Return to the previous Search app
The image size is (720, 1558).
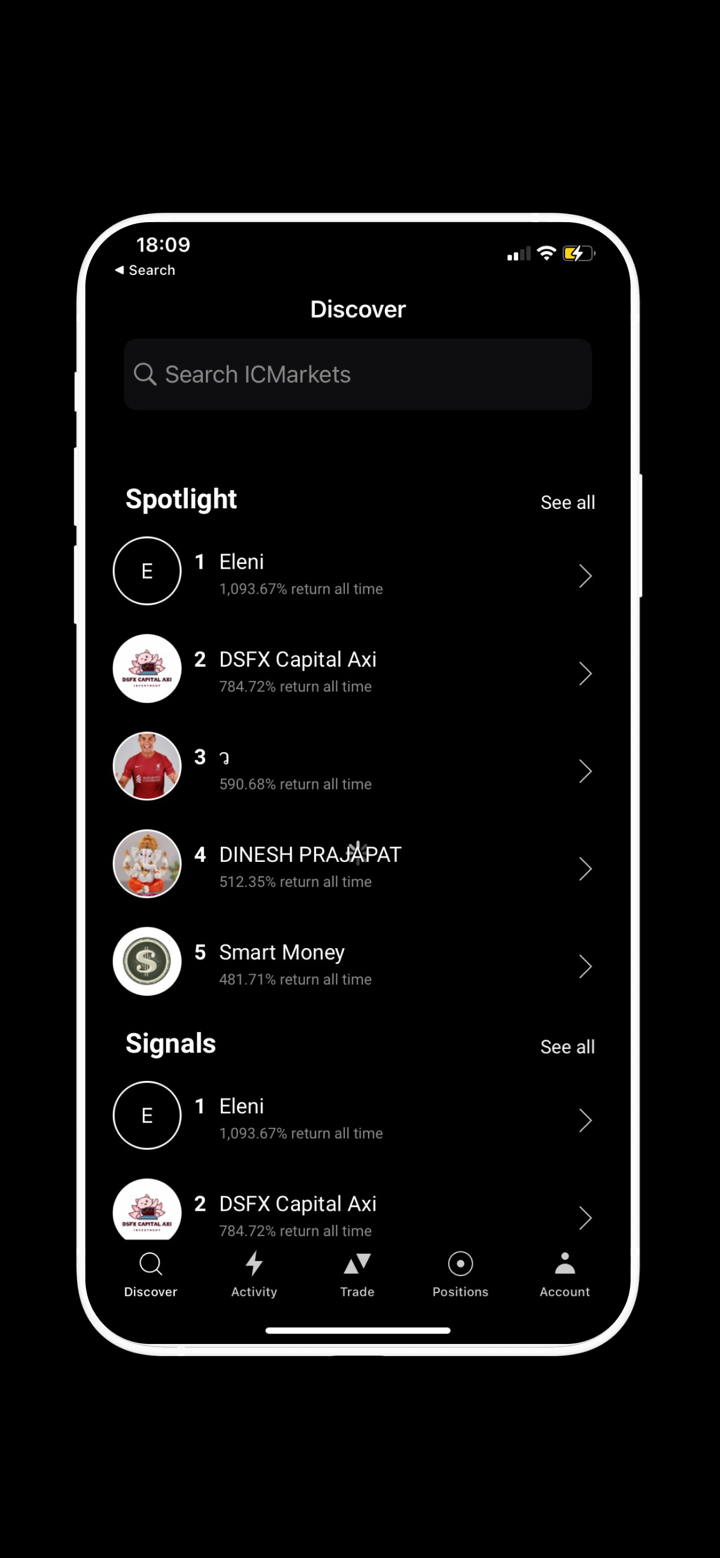tap(146, 270)
